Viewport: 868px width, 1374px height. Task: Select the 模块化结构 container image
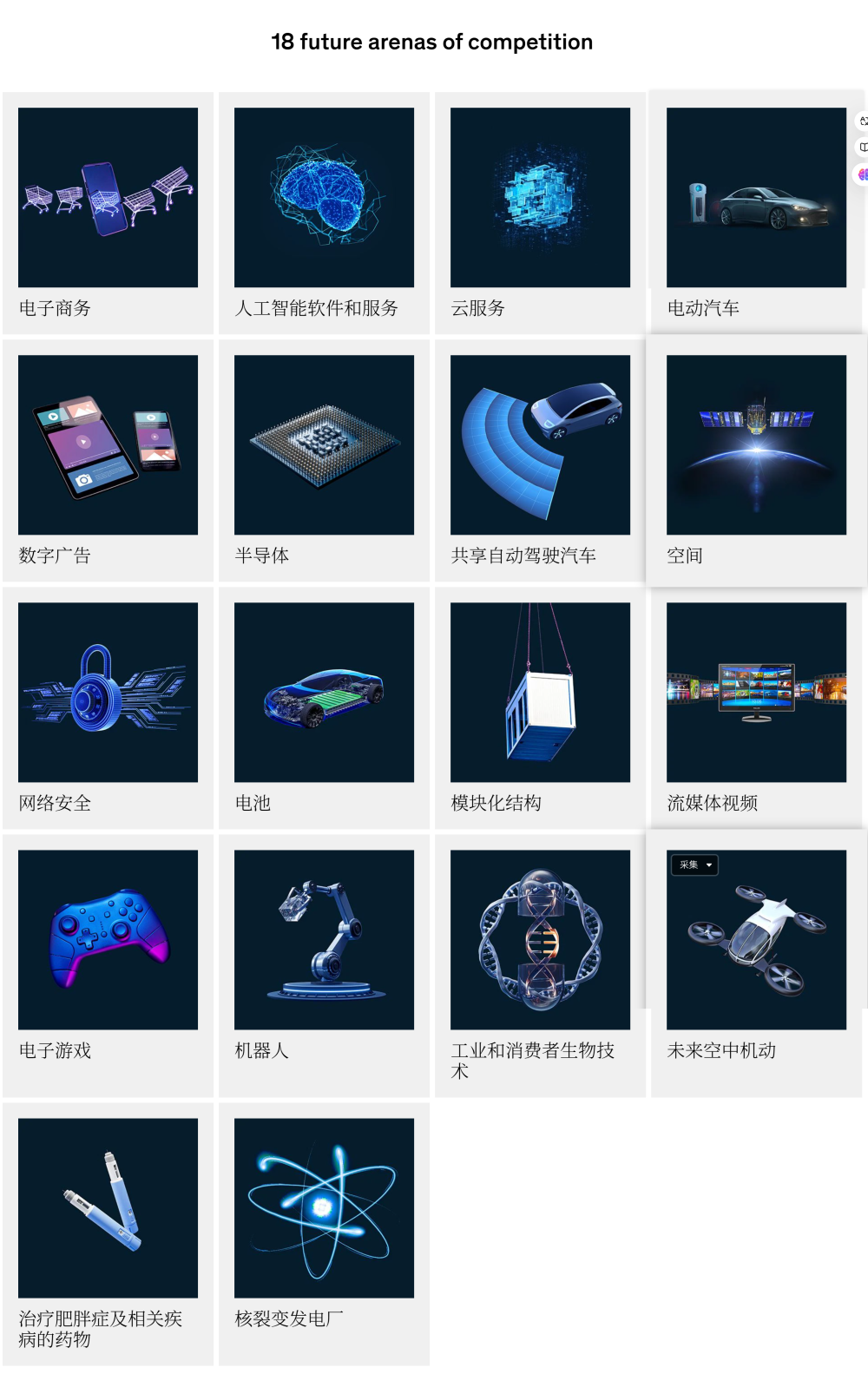tap(540, 692)
